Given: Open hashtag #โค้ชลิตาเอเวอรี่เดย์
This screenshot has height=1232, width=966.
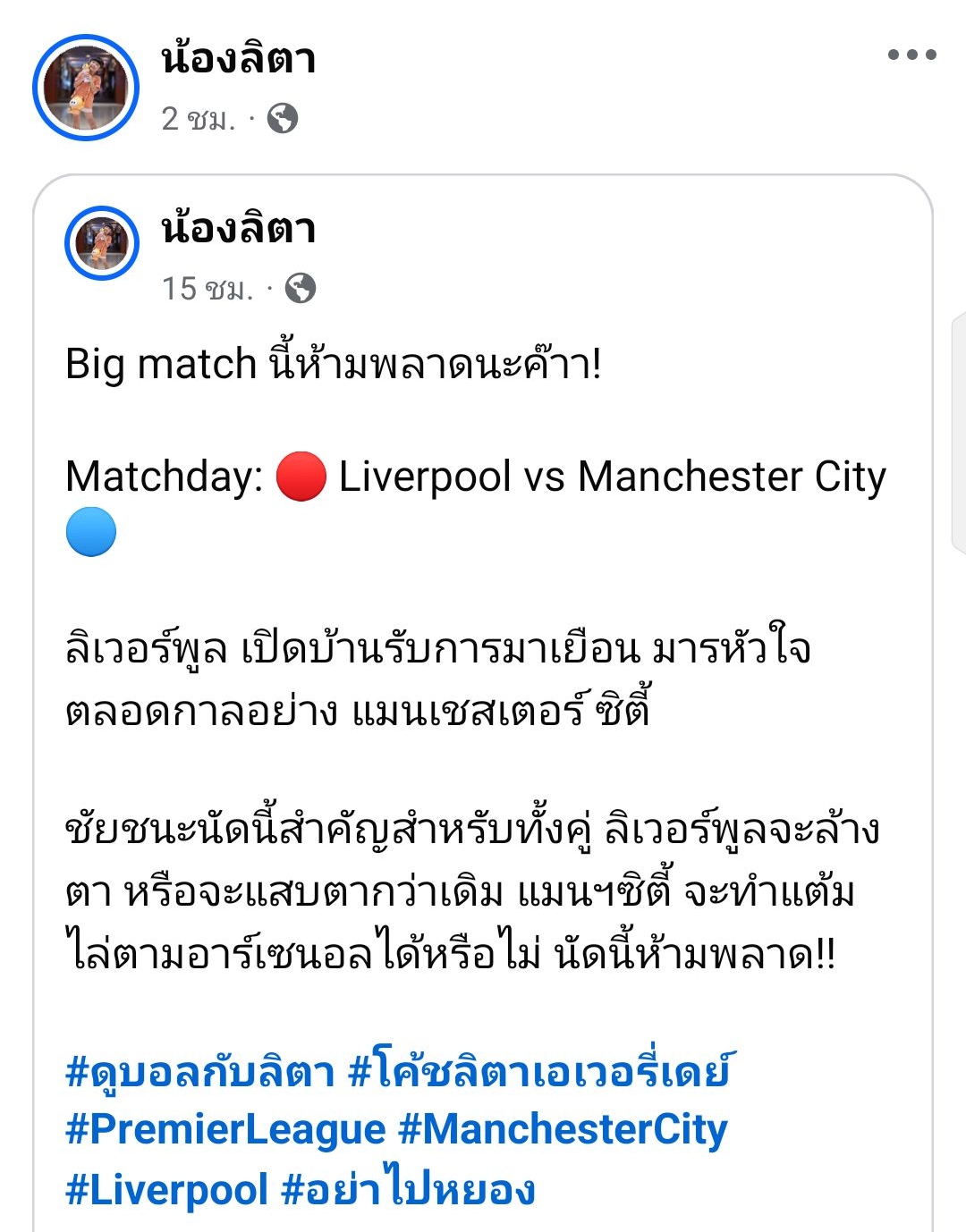Looking at the screenshot, I should click(539, 1071).
